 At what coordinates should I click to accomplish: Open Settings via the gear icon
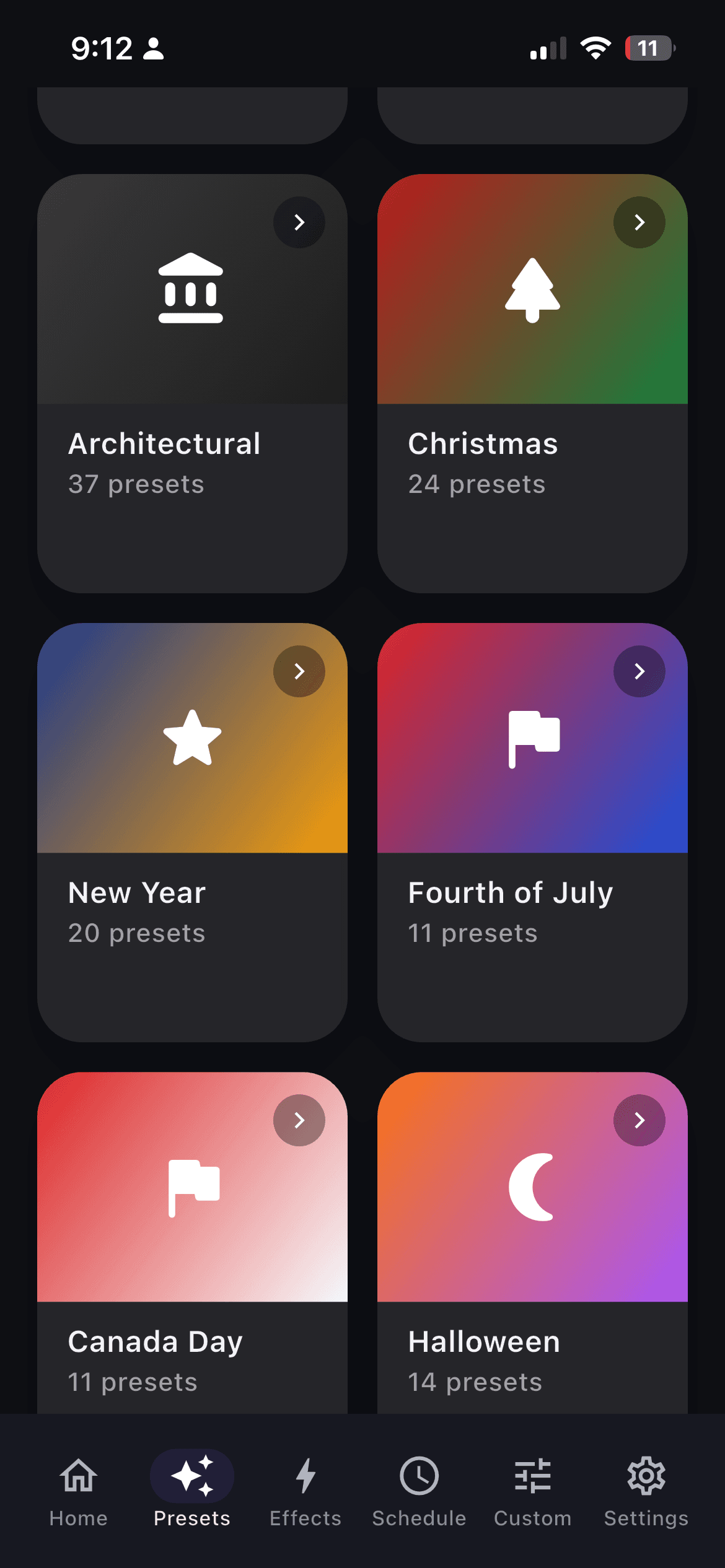pos(646,1477)
